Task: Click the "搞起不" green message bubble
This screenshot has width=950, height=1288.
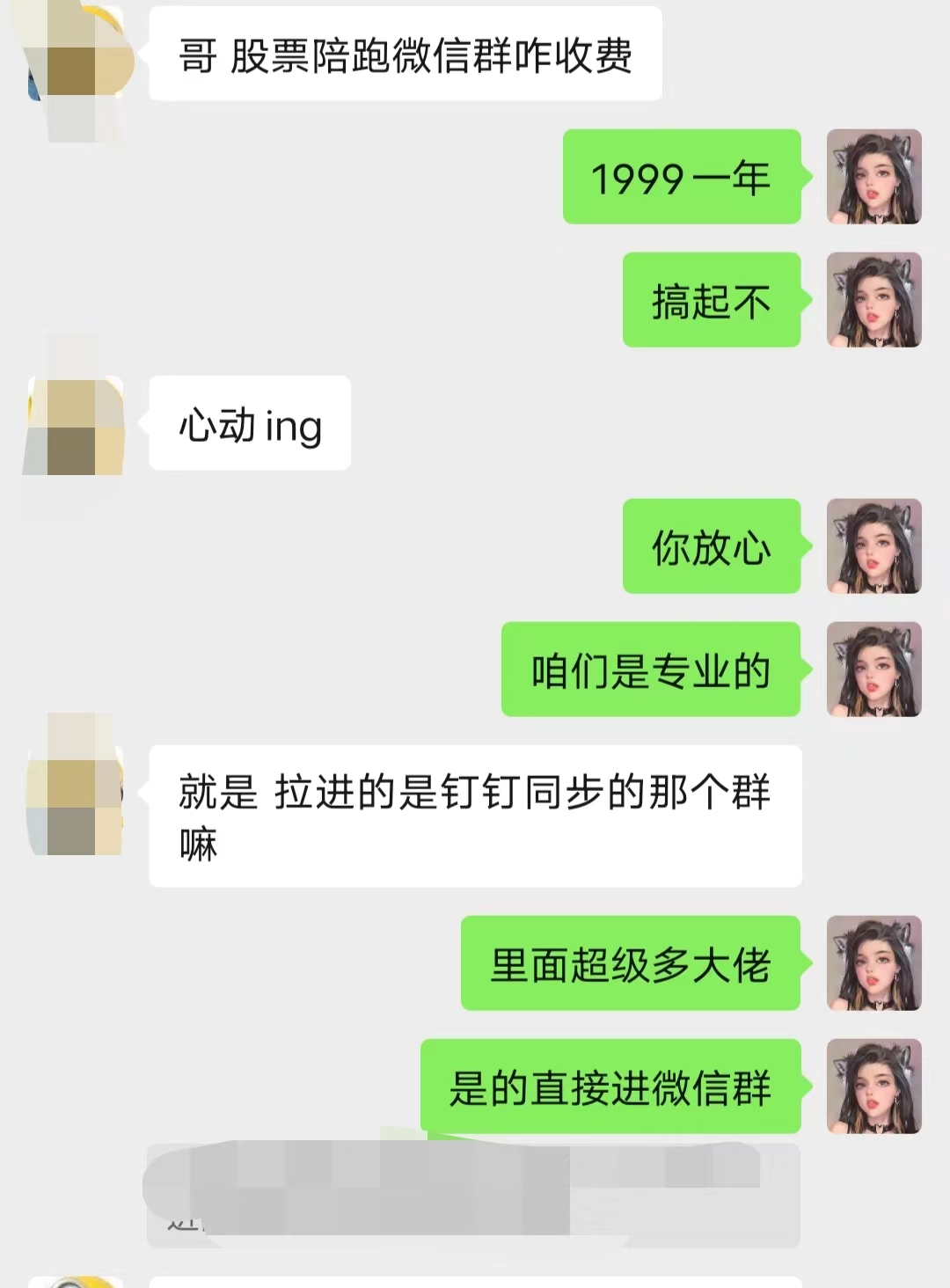Action: coord(711,302)
